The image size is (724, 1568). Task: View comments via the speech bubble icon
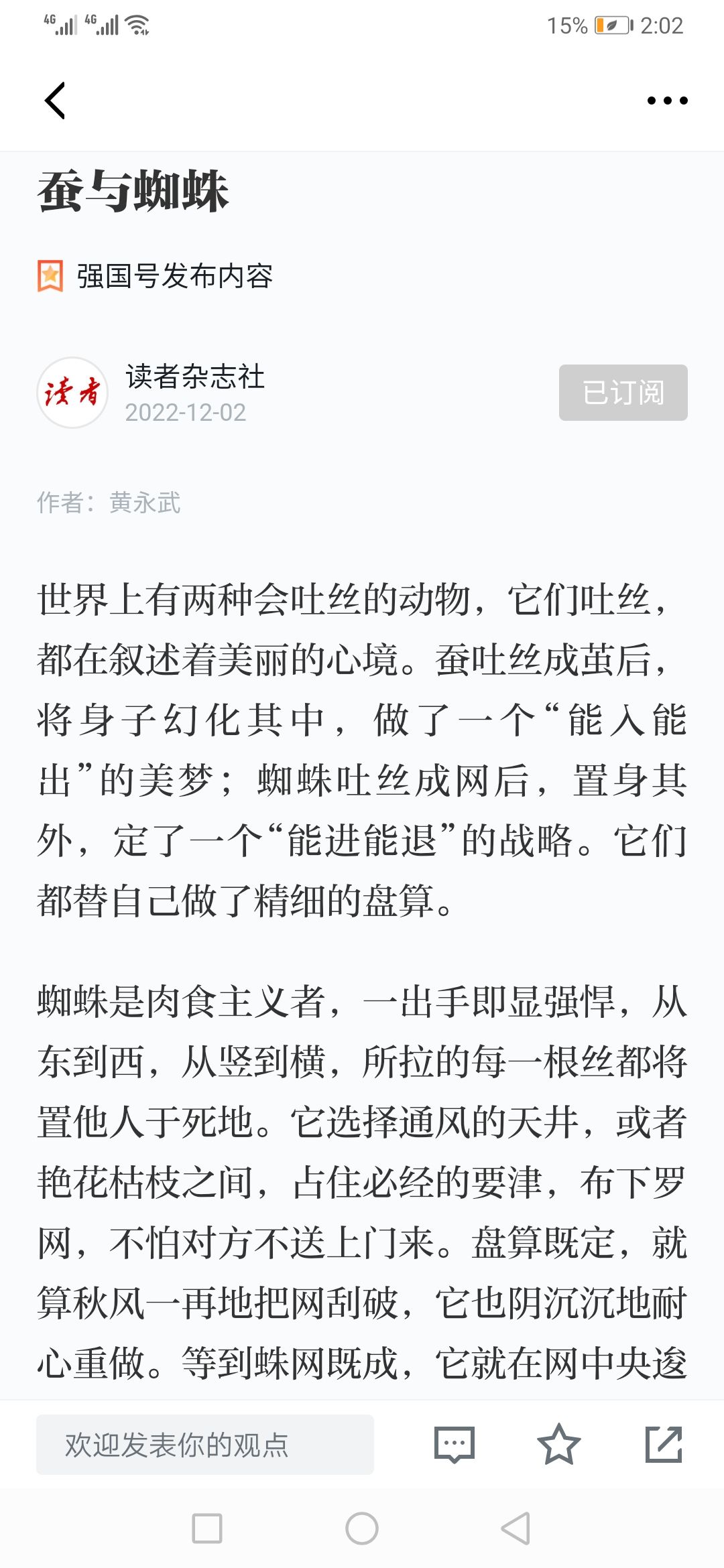[455, 1445]
